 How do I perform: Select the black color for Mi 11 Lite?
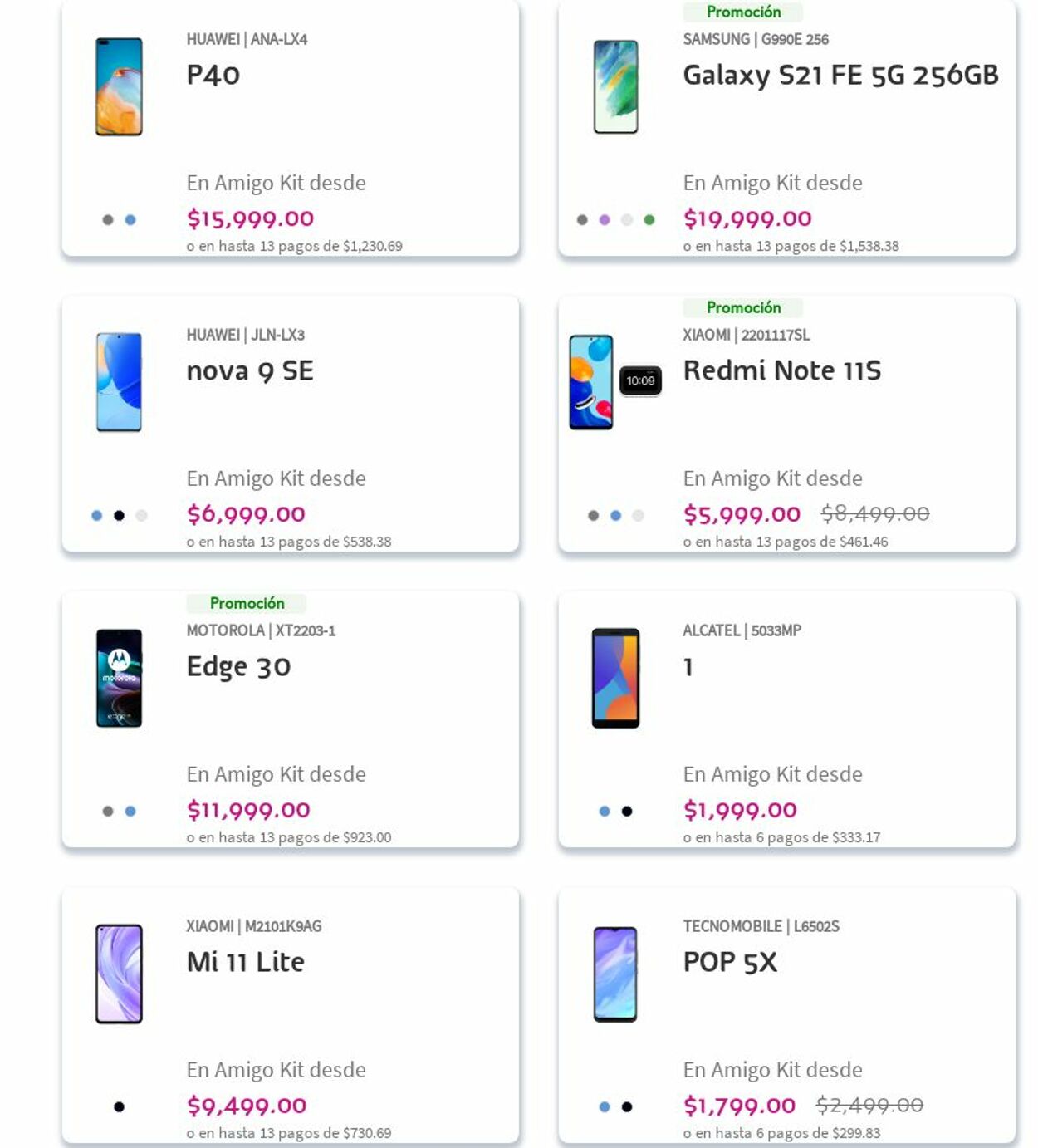tap(119, 1107)
